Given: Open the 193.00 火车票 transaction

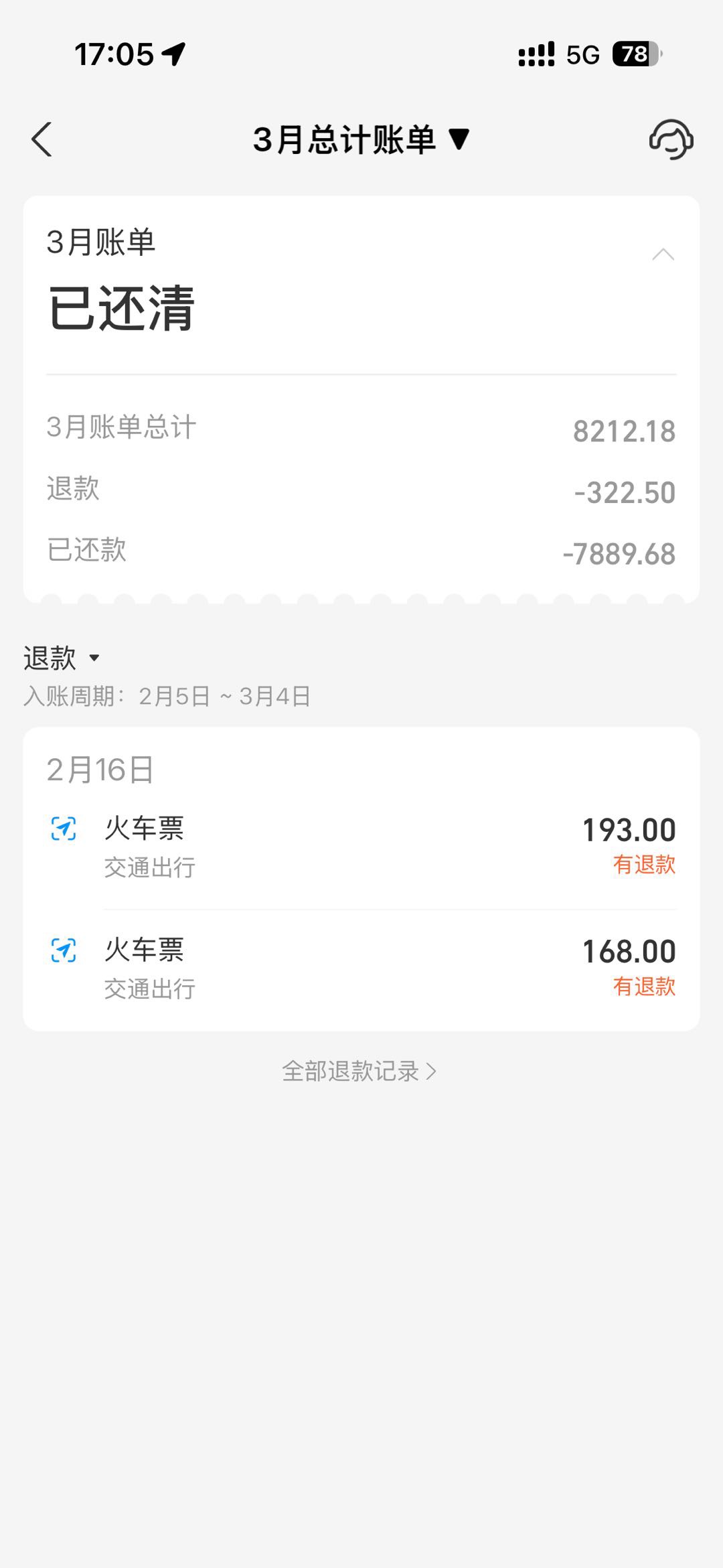Looking at the screenshot, I should click(361, 847).
